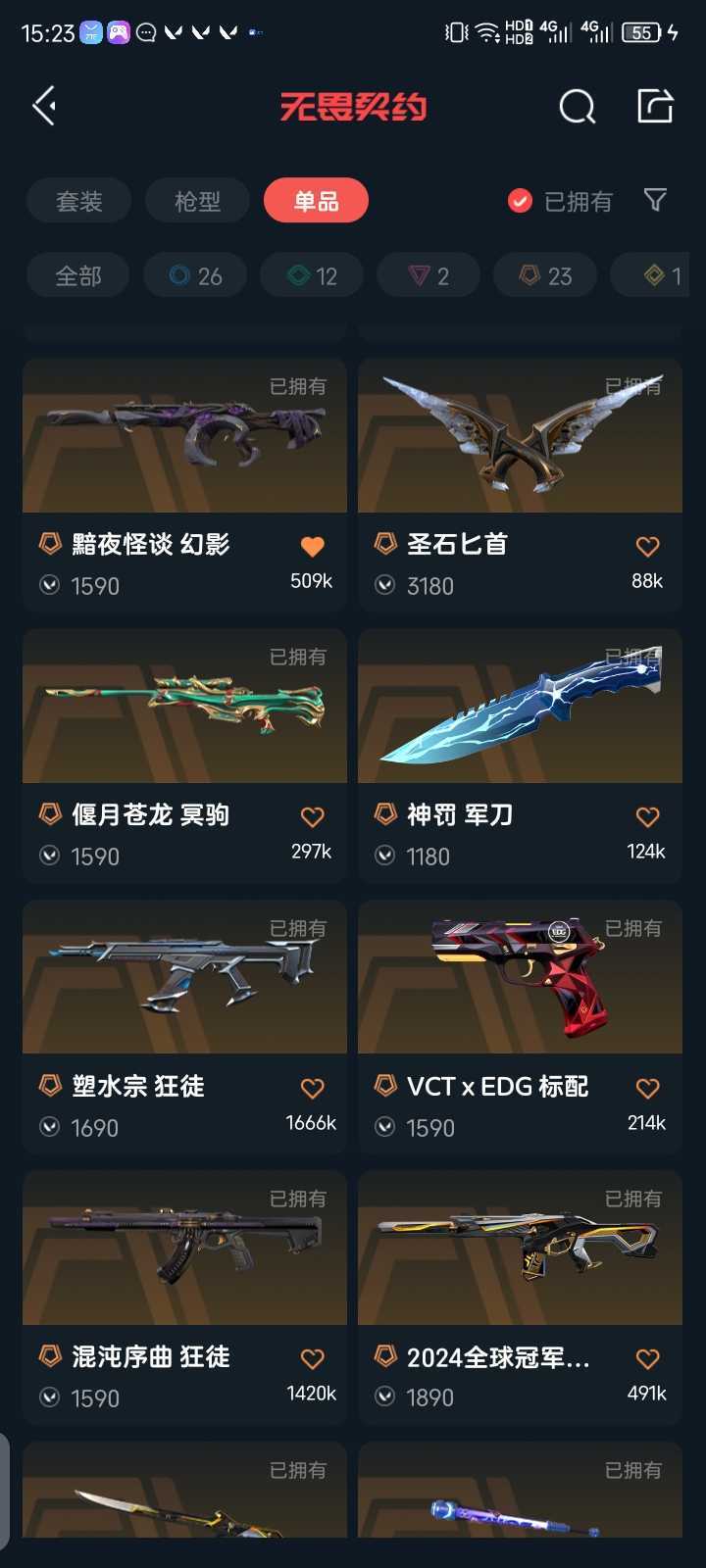Open the 偃月苍龙 冥驹 skin card

(184, 756)
